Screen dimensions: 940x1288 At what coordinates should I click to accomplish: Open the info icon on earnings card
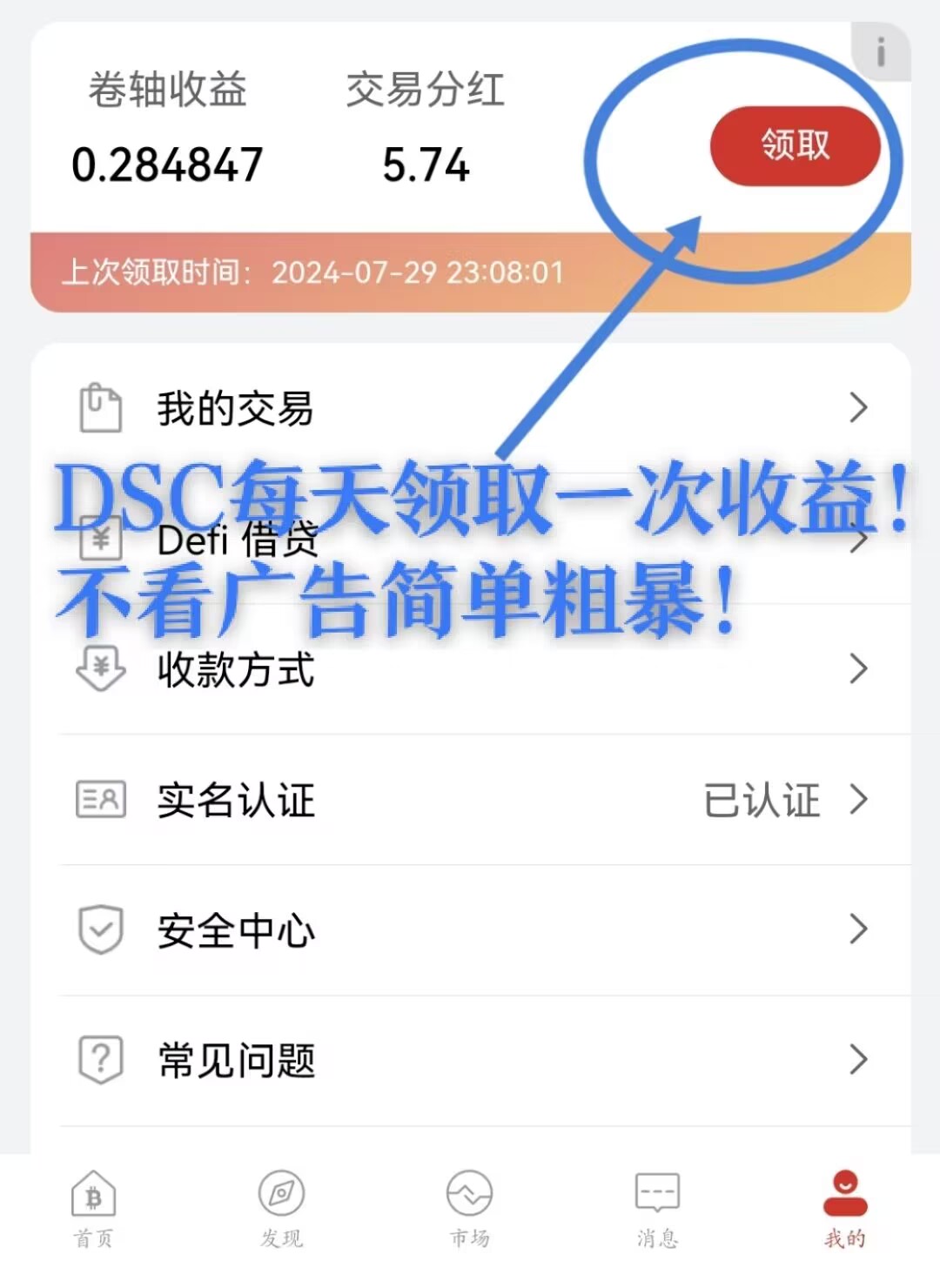(x=880, y=52)
